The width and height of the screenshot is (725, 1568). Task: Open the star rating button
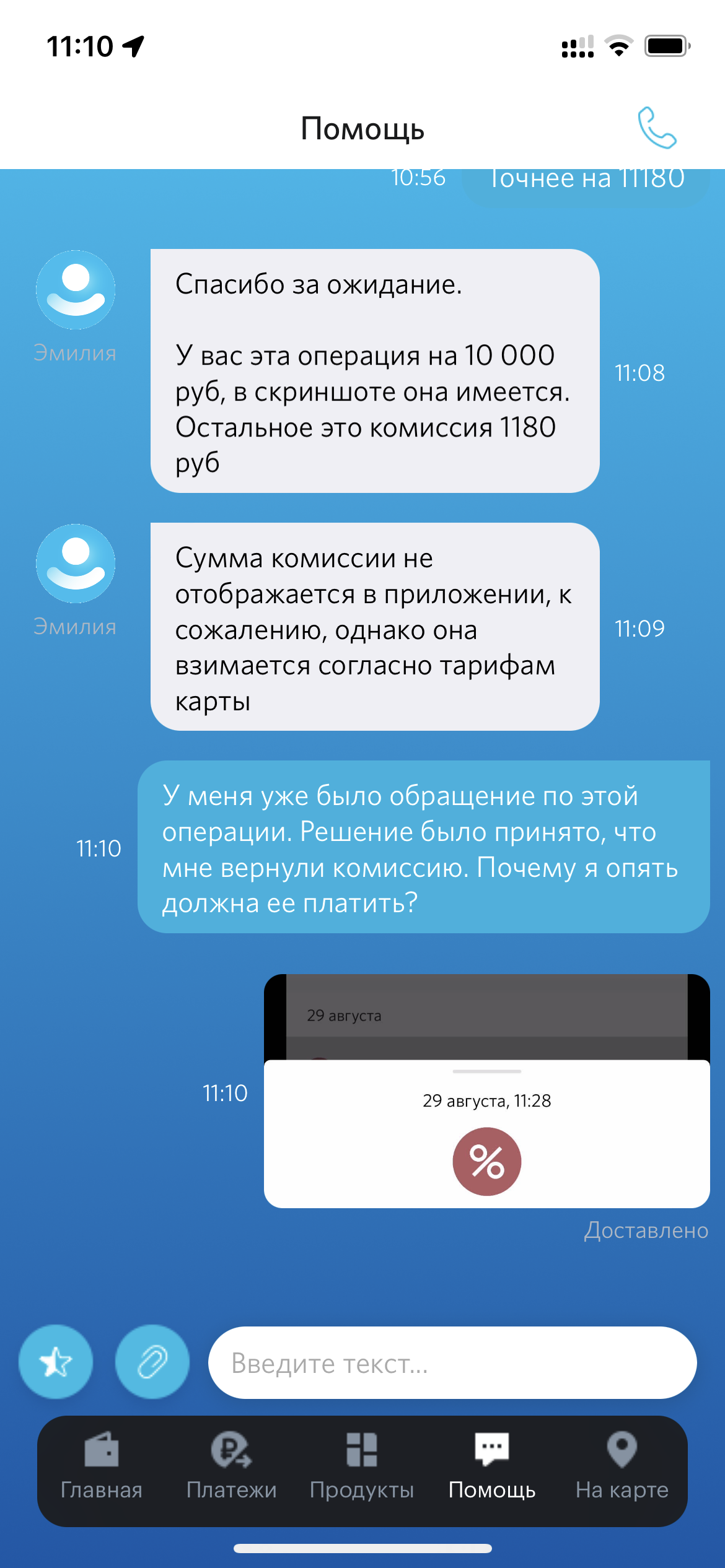click(56, 1362)
